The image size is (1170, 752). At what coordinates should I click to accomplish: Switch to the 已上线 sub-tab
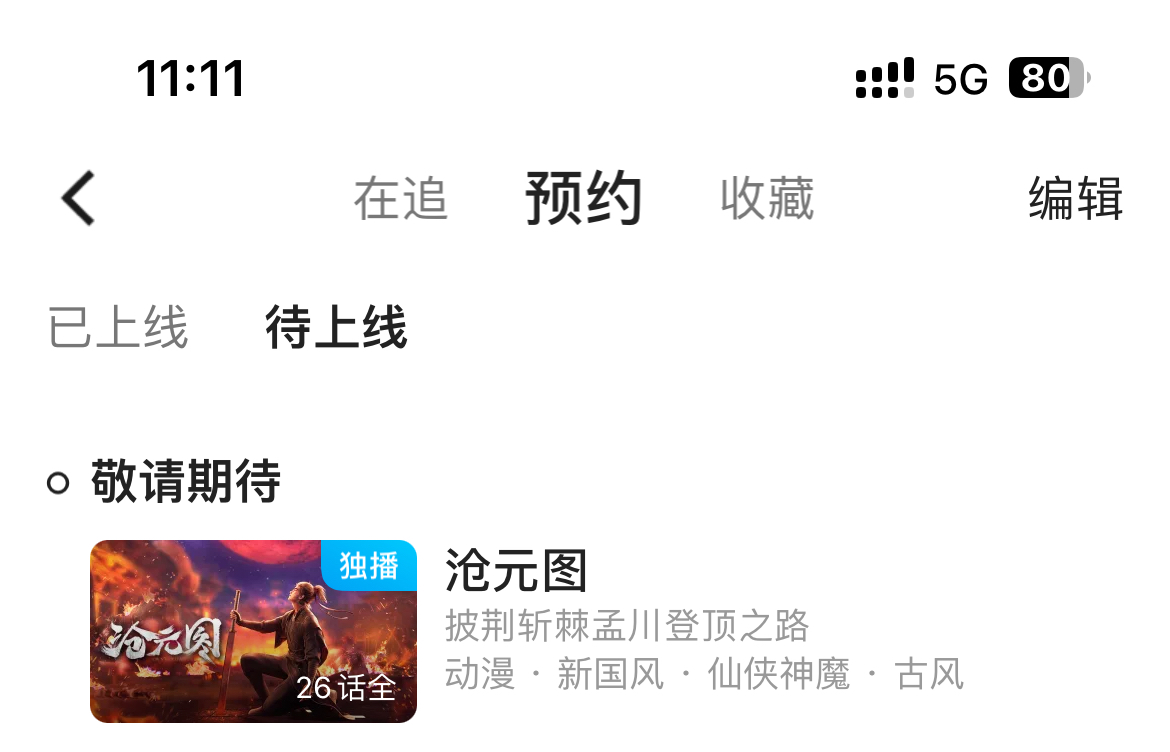coord(118,328)
